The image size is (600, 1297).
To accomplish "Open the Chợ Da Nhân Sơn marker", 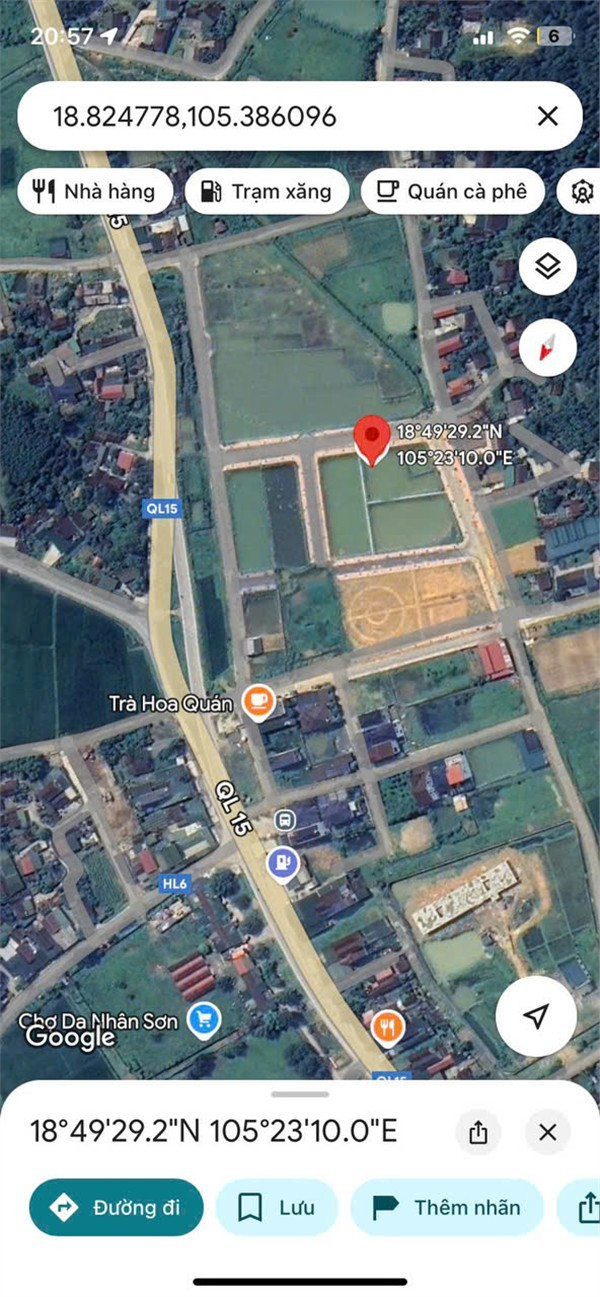I will [205, 1021].
